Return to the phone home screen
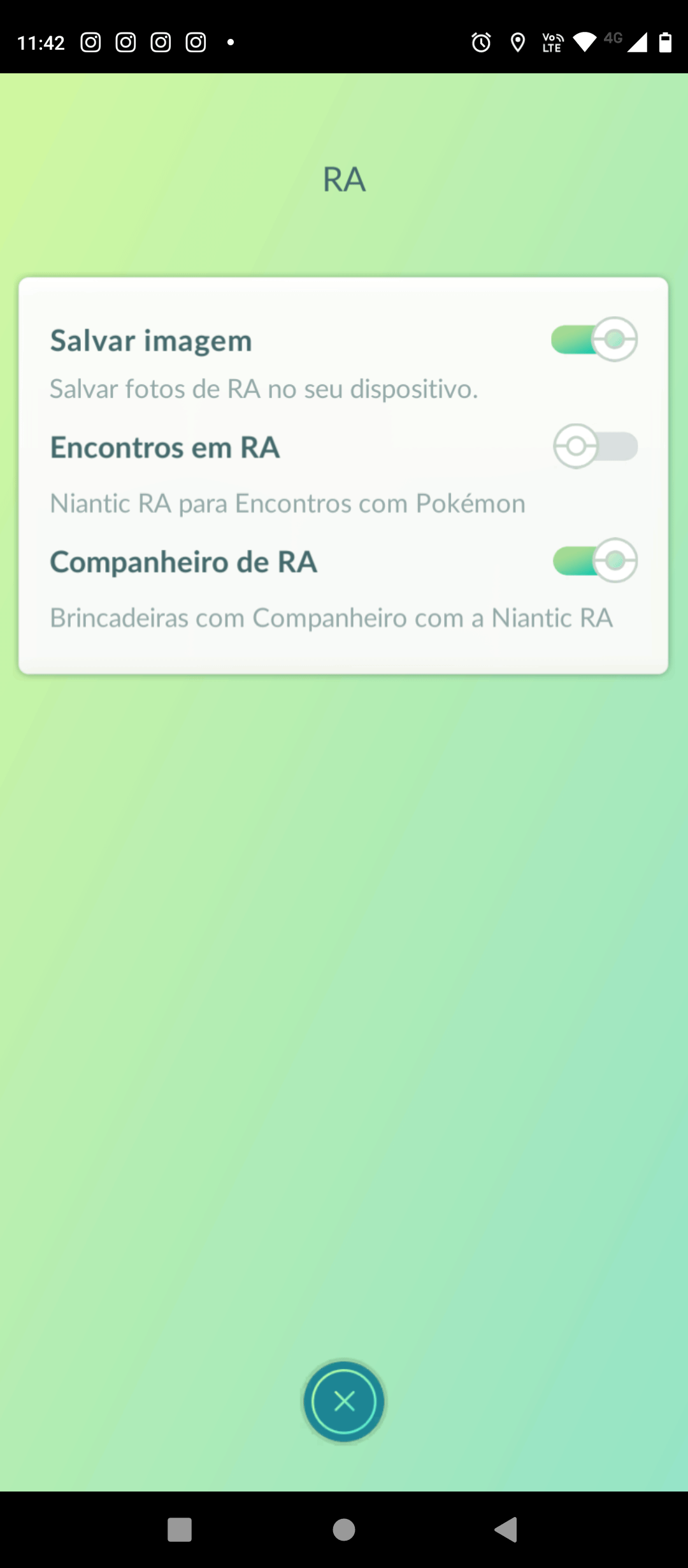 click(x=344, y=1529)
